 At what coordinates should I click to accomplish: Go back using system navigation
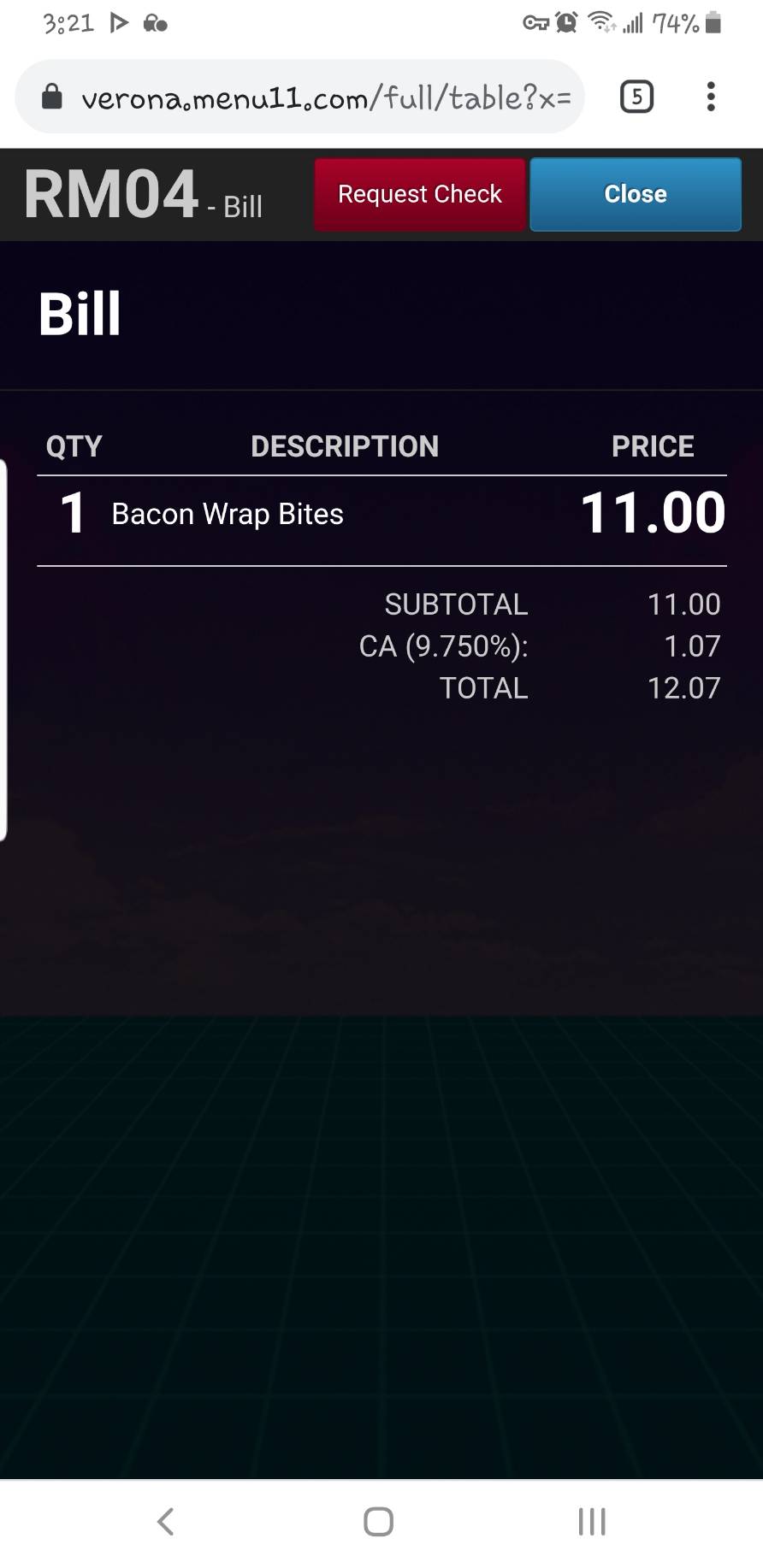pos(166,1521)
